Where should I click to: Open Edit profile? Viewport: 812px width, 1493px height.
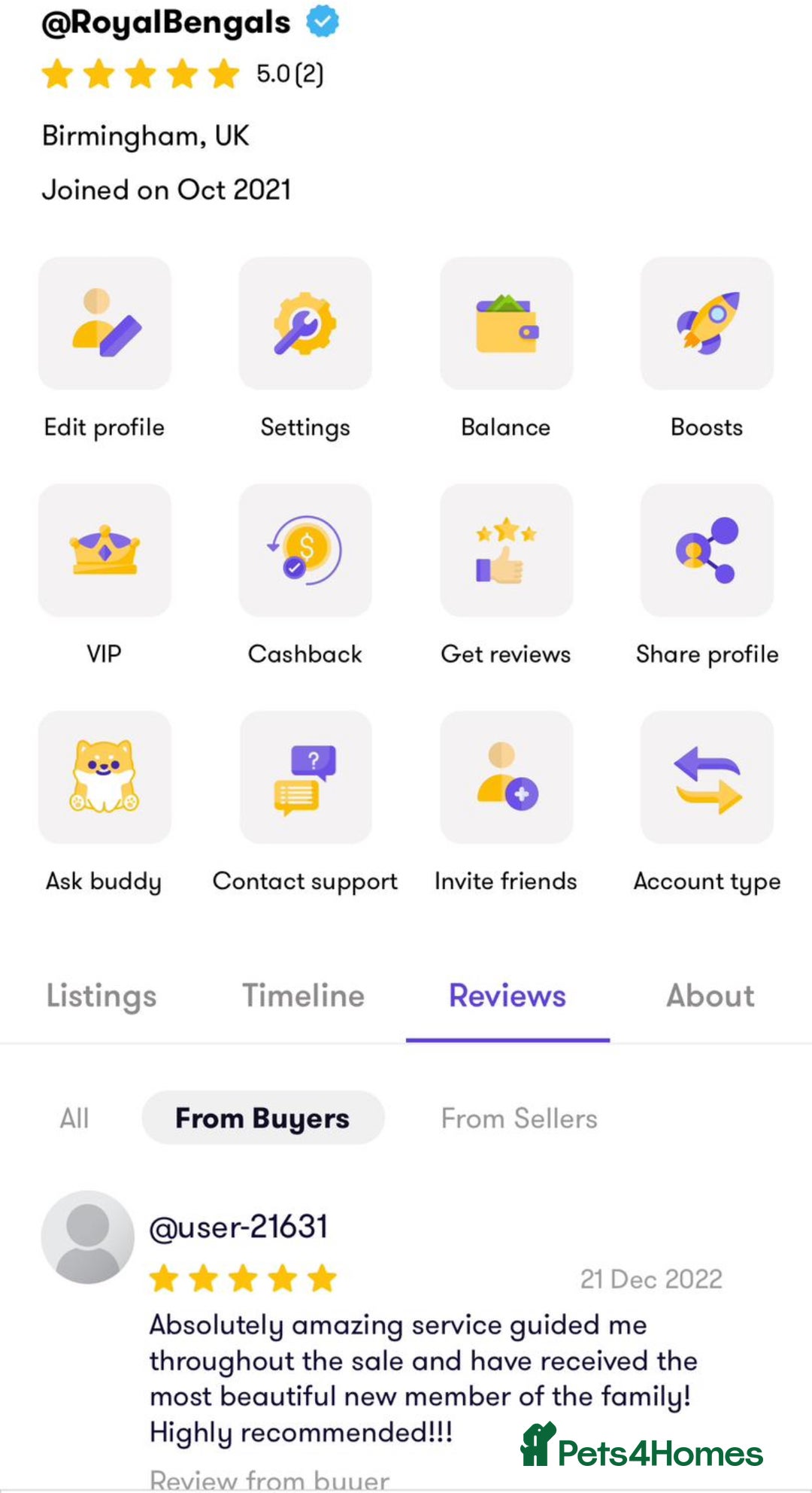[x=105, y=323]
